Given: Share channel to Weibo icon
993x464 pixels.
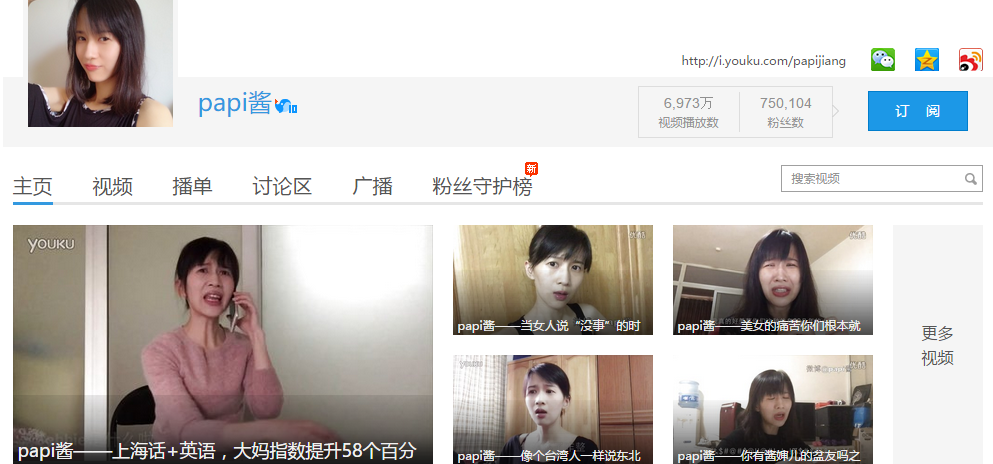Looking at the screenshot, I should click(971, 60).
